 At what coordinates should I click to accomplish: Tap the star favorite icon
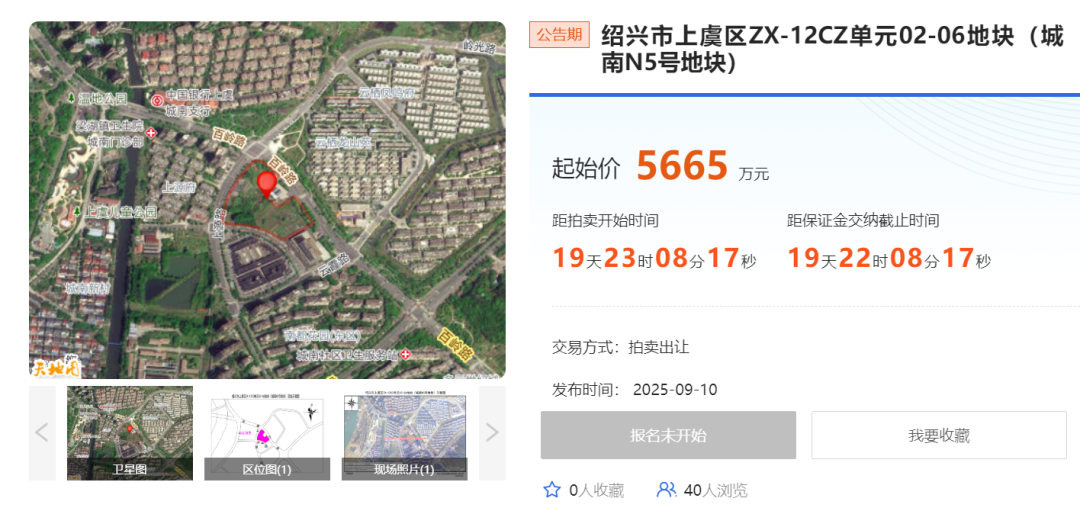point(552,490)
